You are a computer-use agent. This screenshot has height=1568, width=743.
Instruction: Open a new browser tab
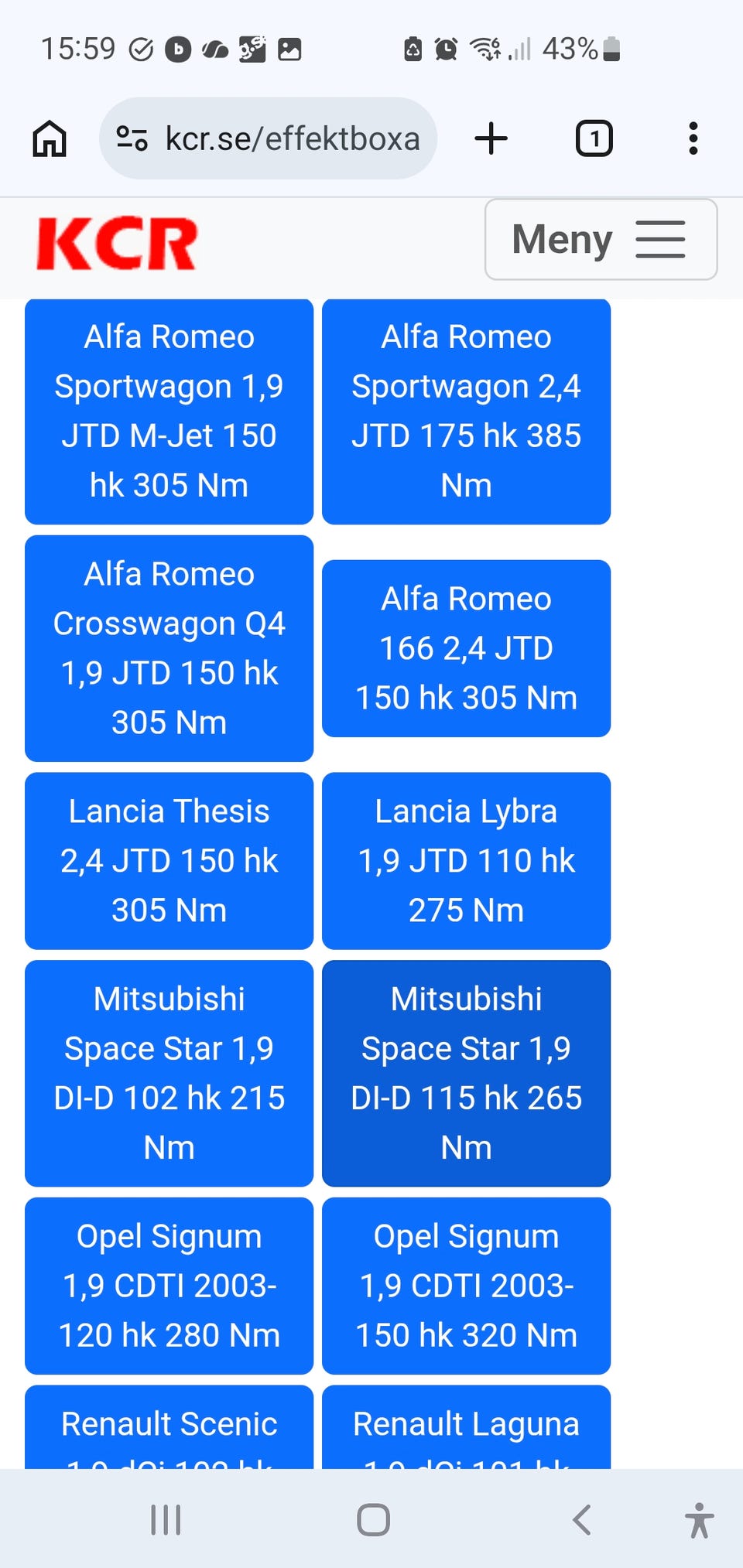[491, 139]
